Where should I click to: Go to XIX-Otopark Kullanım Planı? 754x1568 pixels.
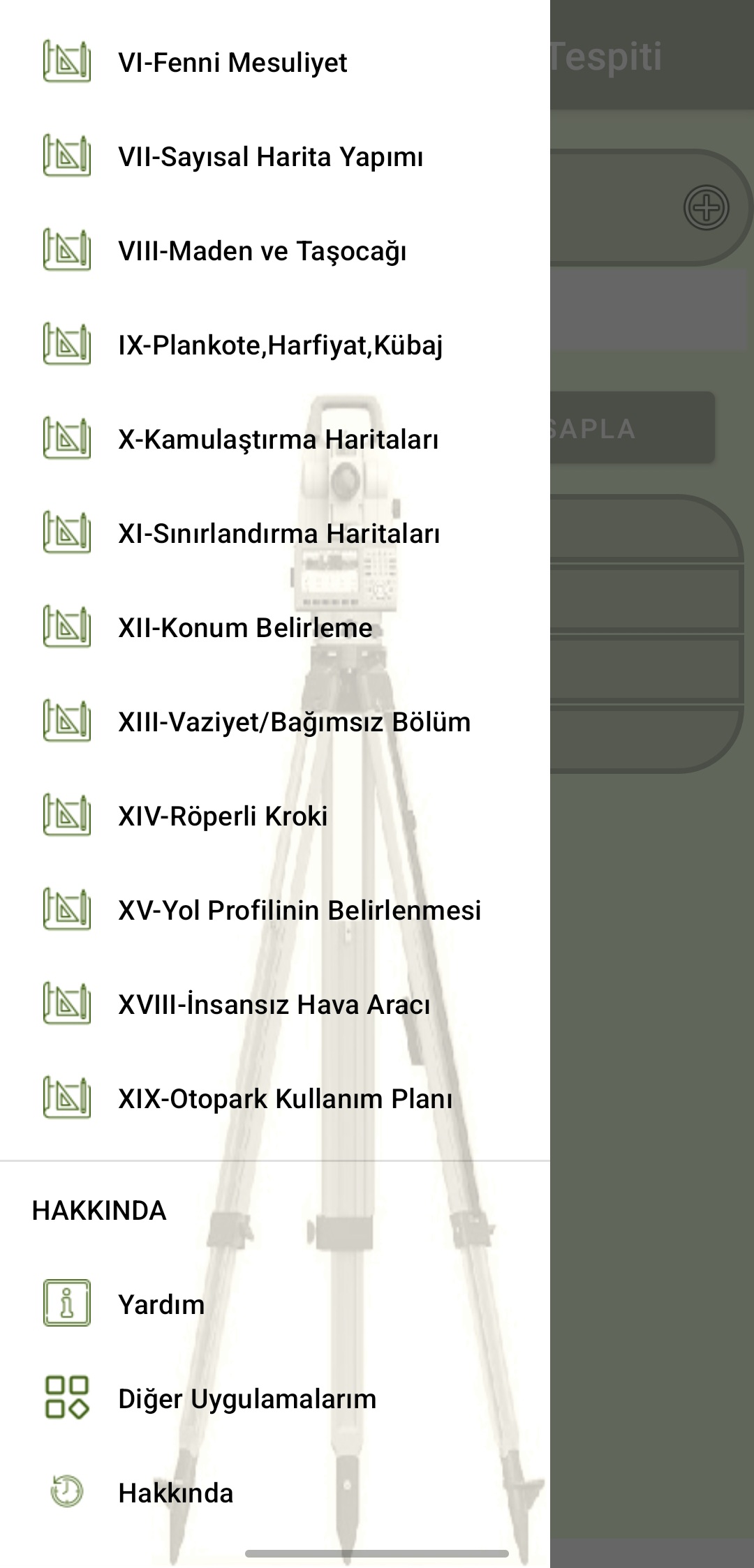(285, 1099)
